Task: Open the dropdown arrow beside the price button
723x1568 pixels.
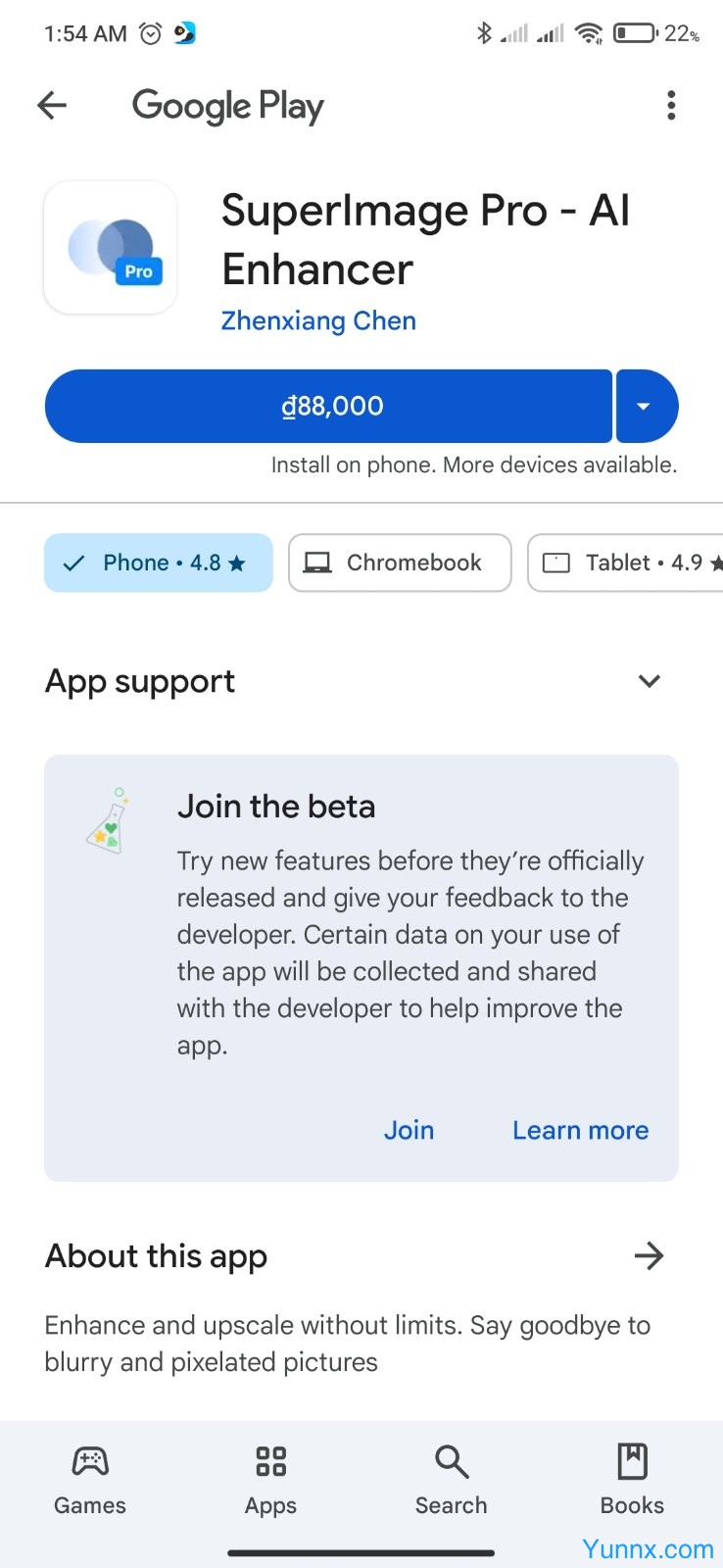Action: coord(647,406)
